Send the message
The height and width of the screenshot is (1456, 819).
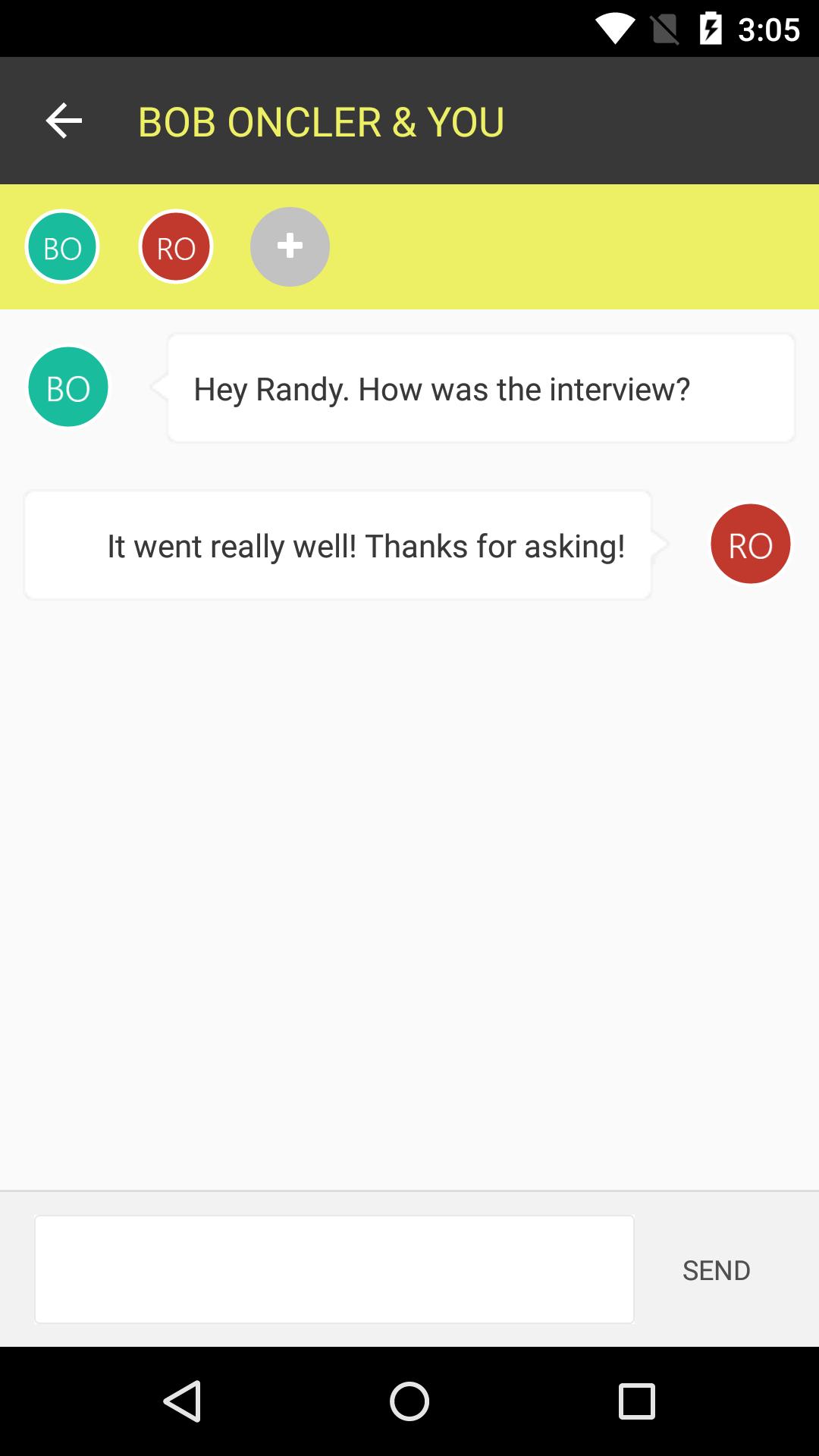(716, 1270)
